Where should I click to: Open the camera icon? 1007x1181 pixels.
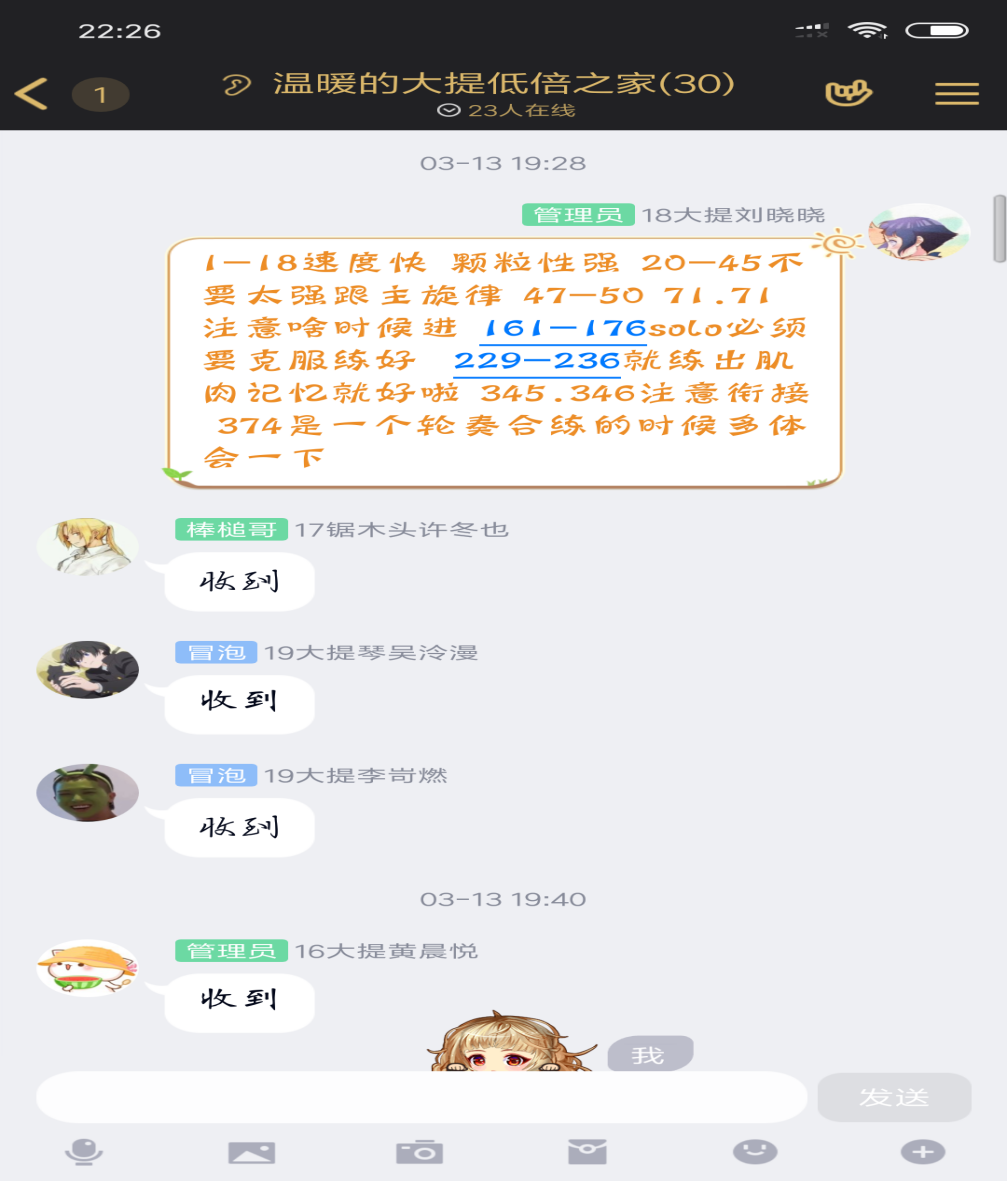pyautogui.click(x=419, y=1152)
